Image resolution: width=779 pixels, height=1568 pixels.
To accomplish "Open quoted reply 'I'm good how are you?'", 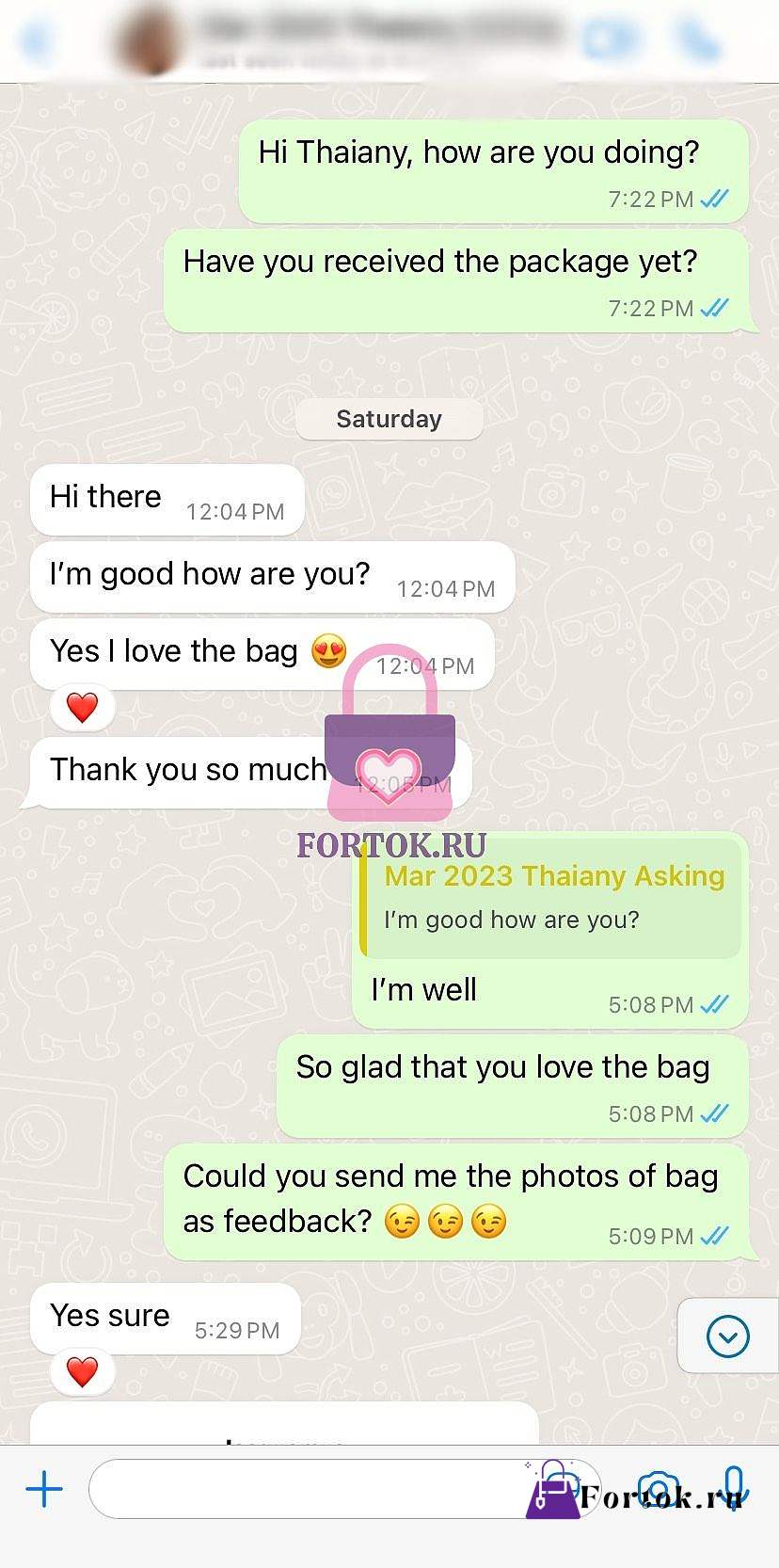I will pyautogui.click(x=550, y=898).
